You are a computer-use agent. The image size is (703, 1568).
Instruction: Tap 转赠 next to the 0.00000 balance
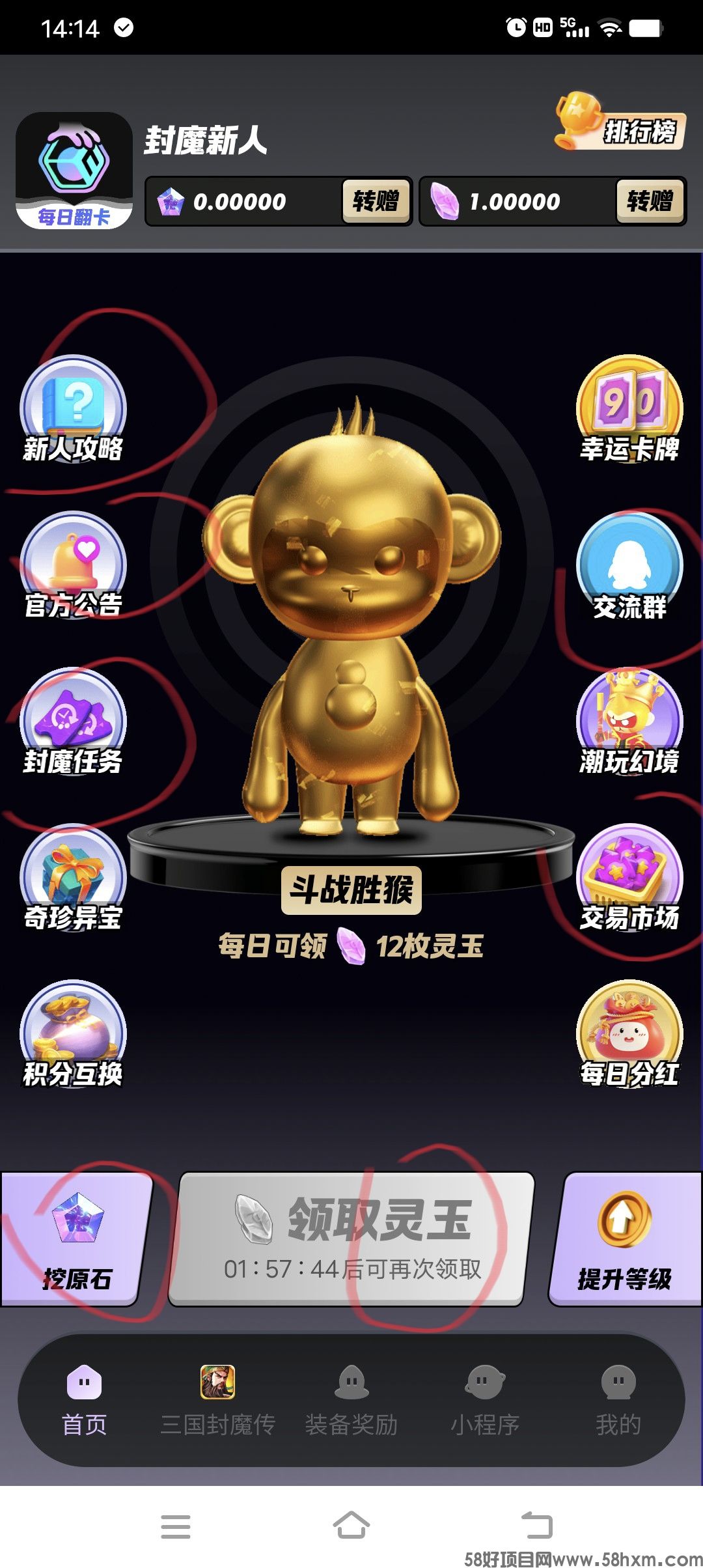(x=376, y=201)
